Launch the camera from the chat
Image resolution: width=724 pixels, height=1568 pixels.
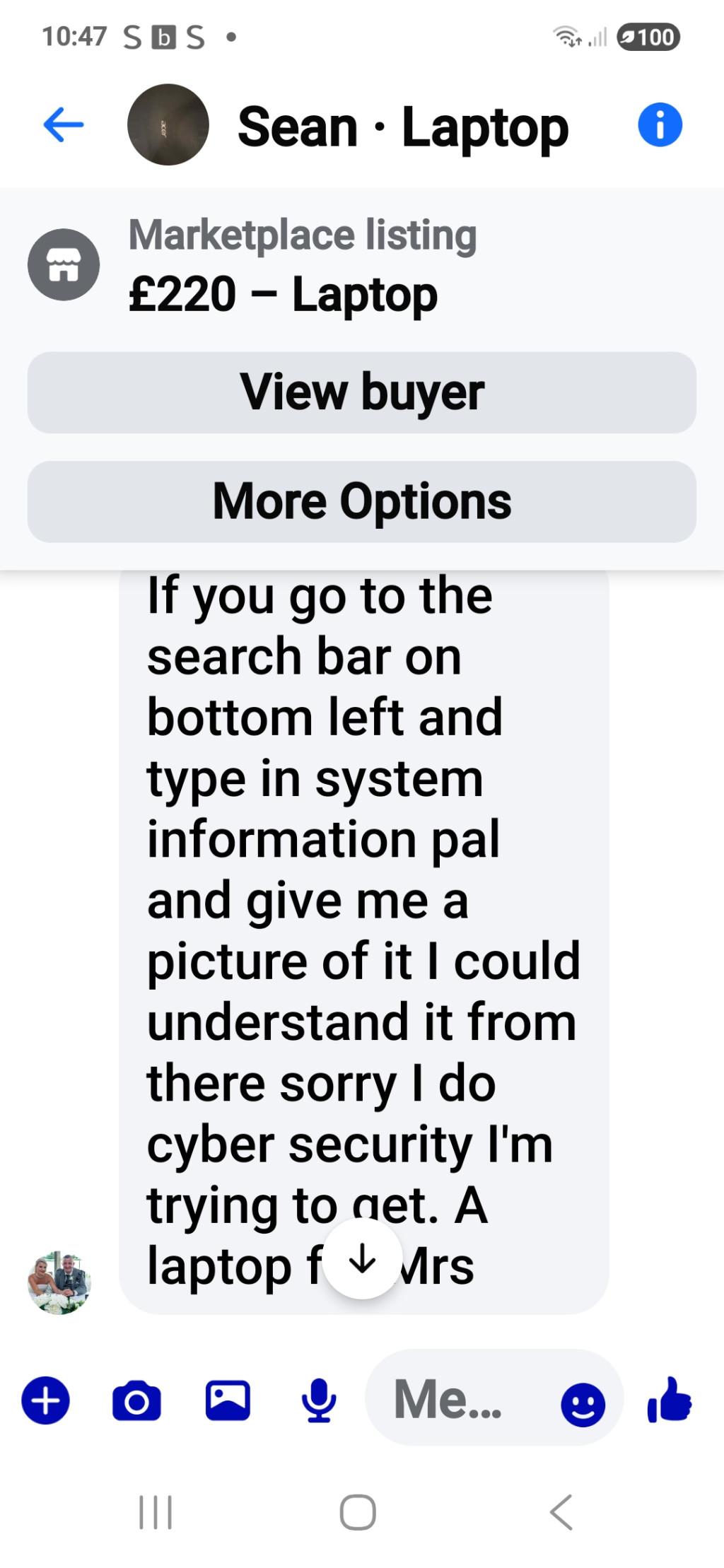tap(136, 1400)
